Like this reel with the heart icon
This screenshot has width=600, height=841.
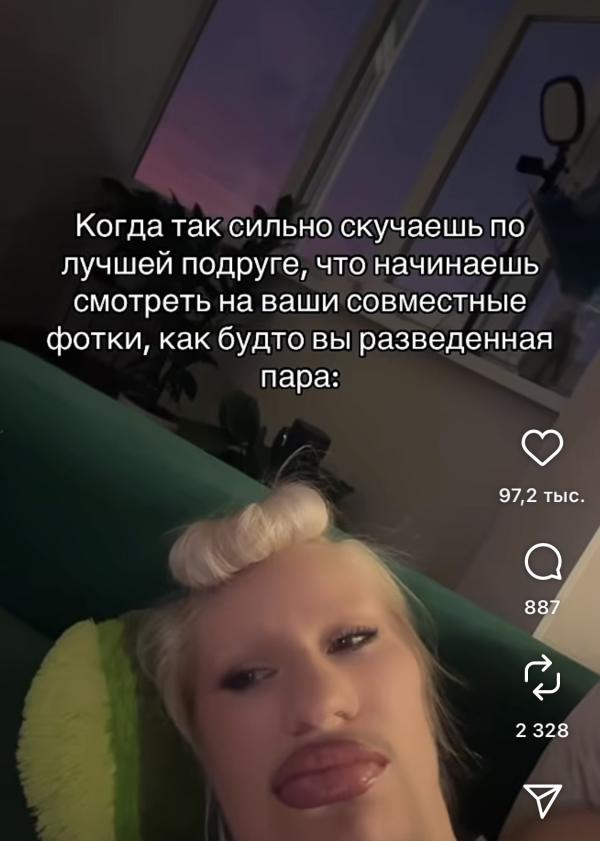coord(542,447)
